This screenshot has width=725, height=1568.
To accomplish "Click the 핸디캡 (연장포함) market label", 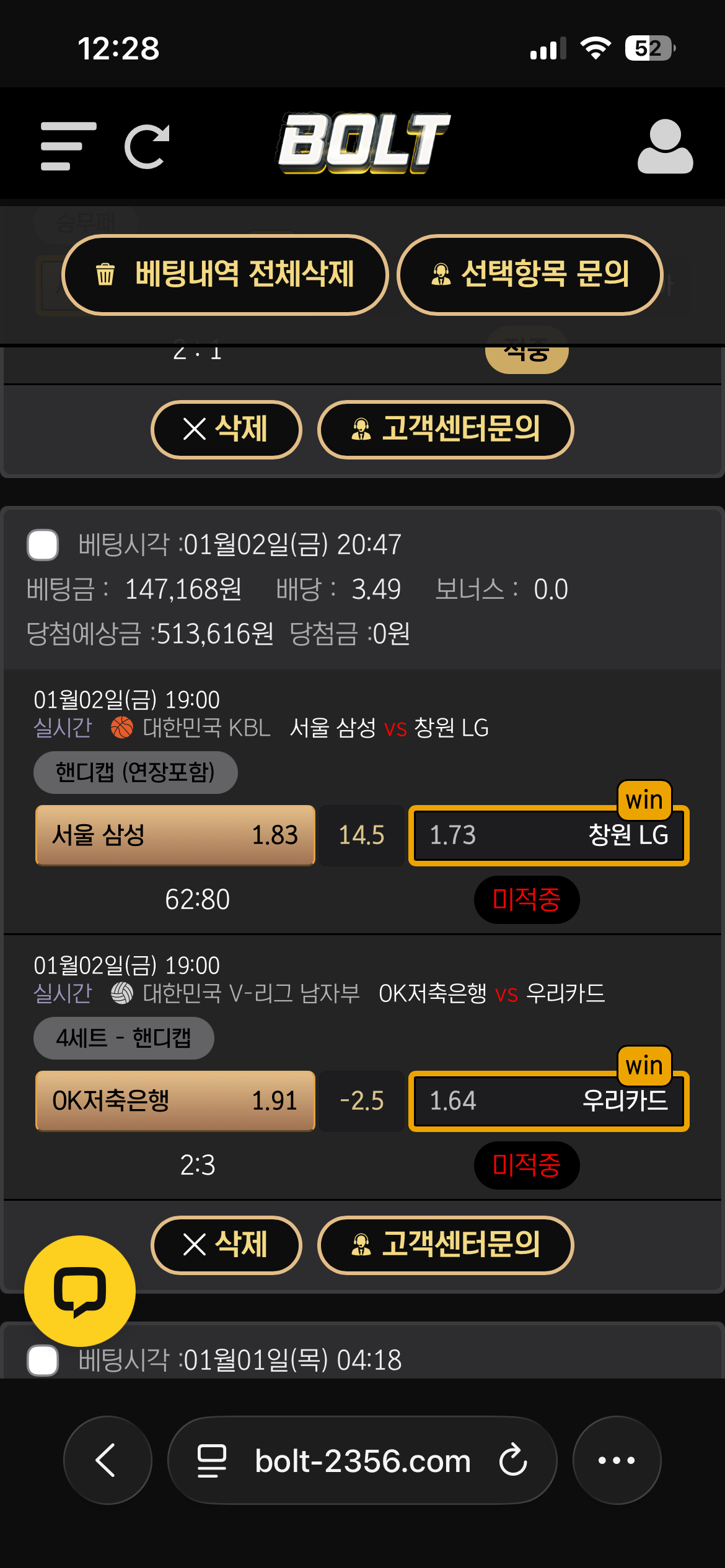I will [135, 772].
